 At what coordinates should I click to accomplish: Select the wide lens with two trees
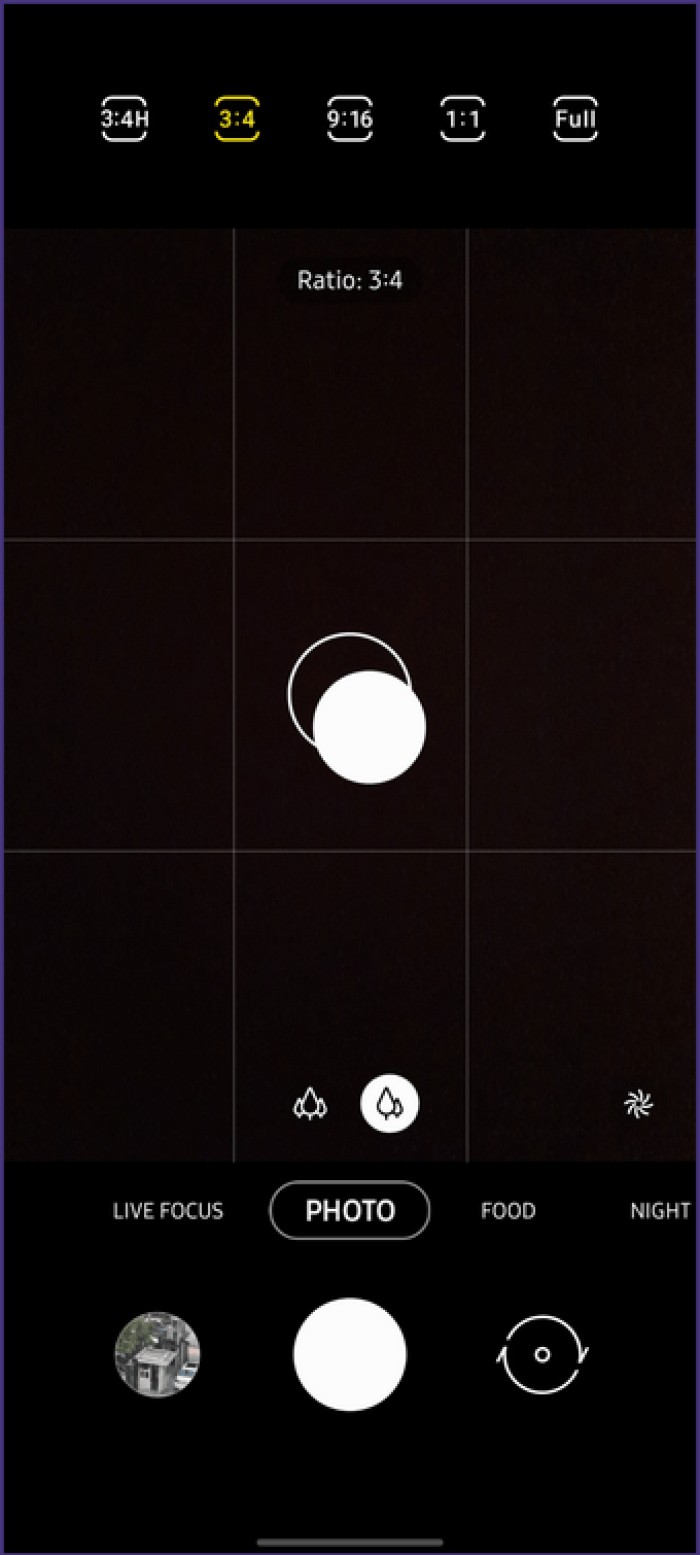click(x=389, y=1104)
